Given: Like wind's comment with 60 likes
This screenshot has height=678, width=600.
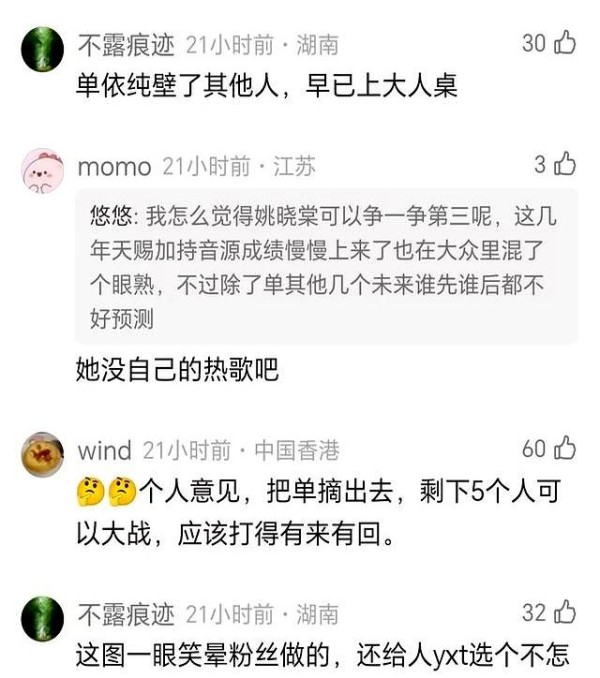Looking at the screenshot, I should pos(564,447).
